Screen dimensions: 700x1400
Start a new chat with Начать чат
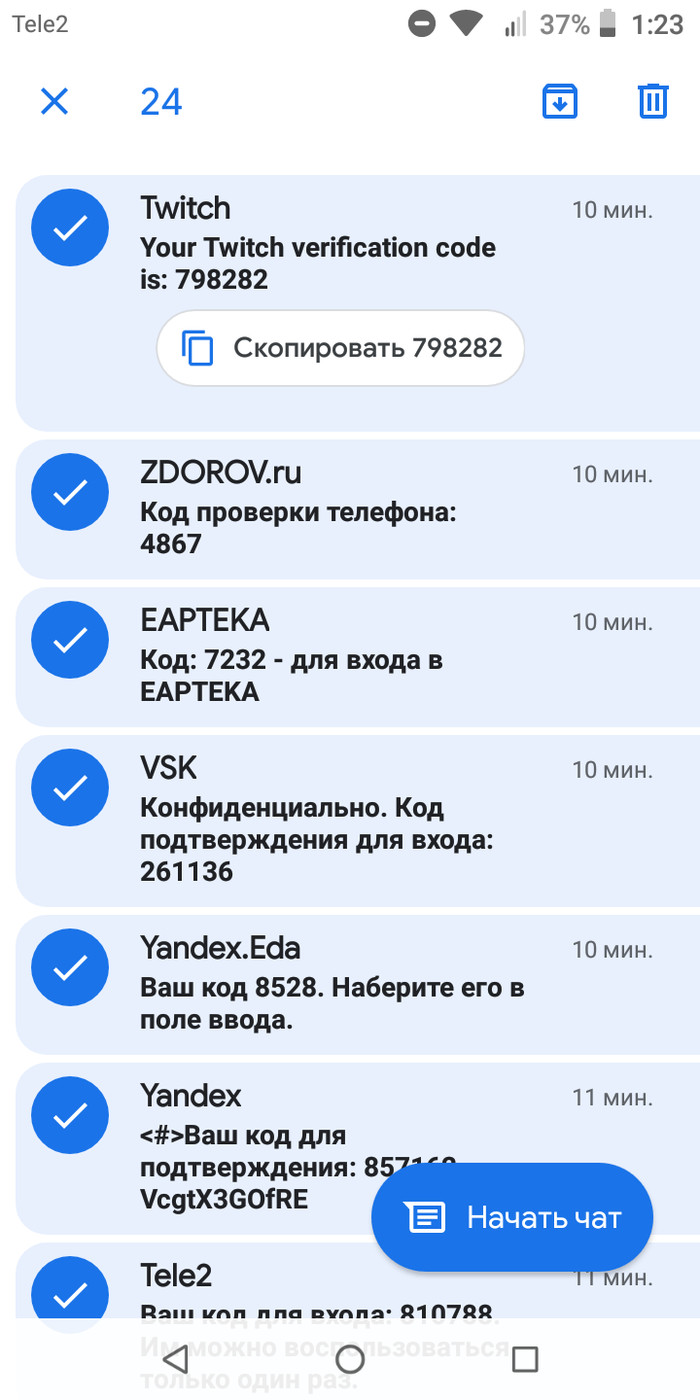click(512, 1218)
